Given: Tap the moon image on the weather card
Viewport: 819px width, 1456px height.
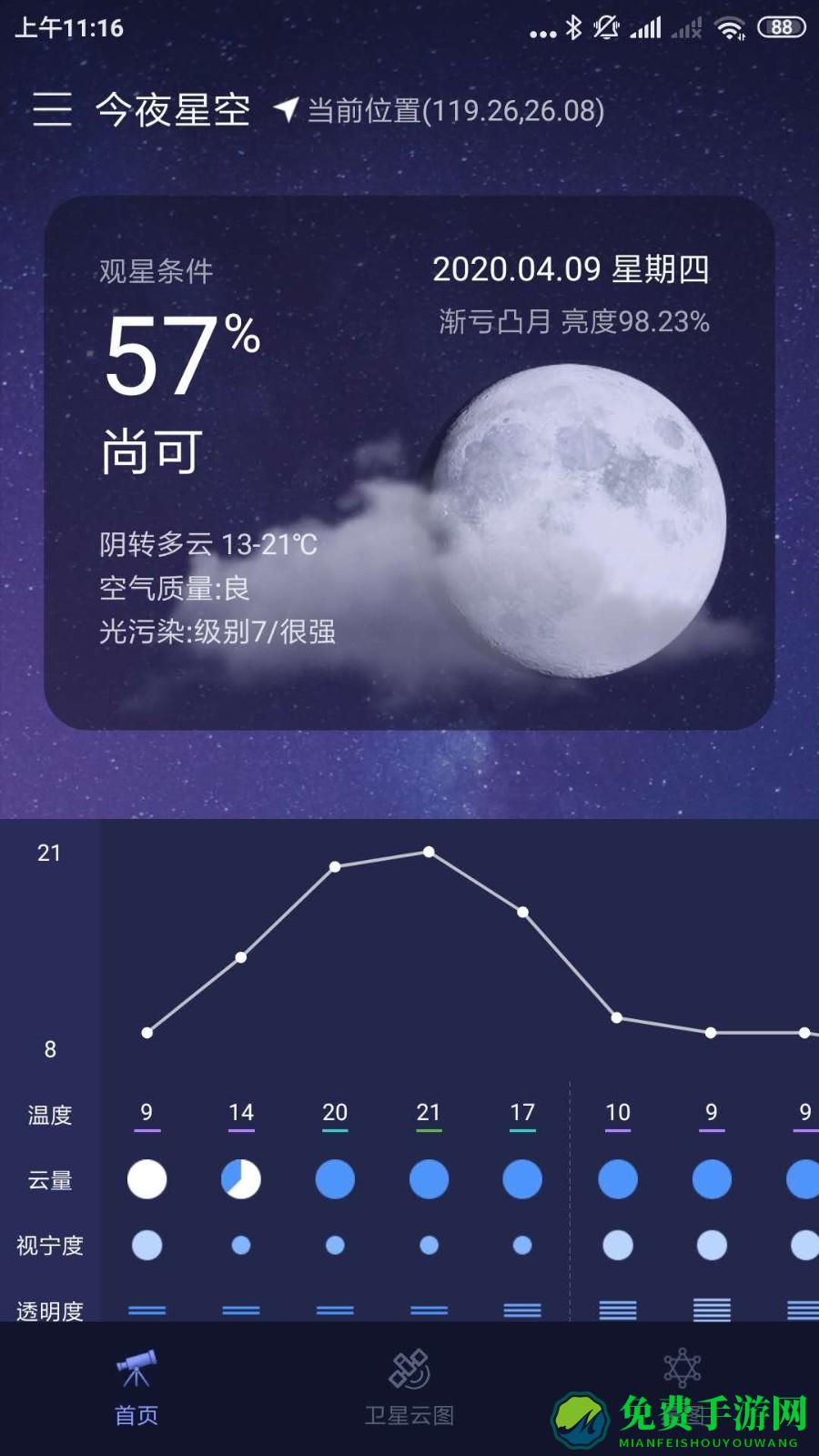Looking at the screenshot, I should tap(582, 519).
